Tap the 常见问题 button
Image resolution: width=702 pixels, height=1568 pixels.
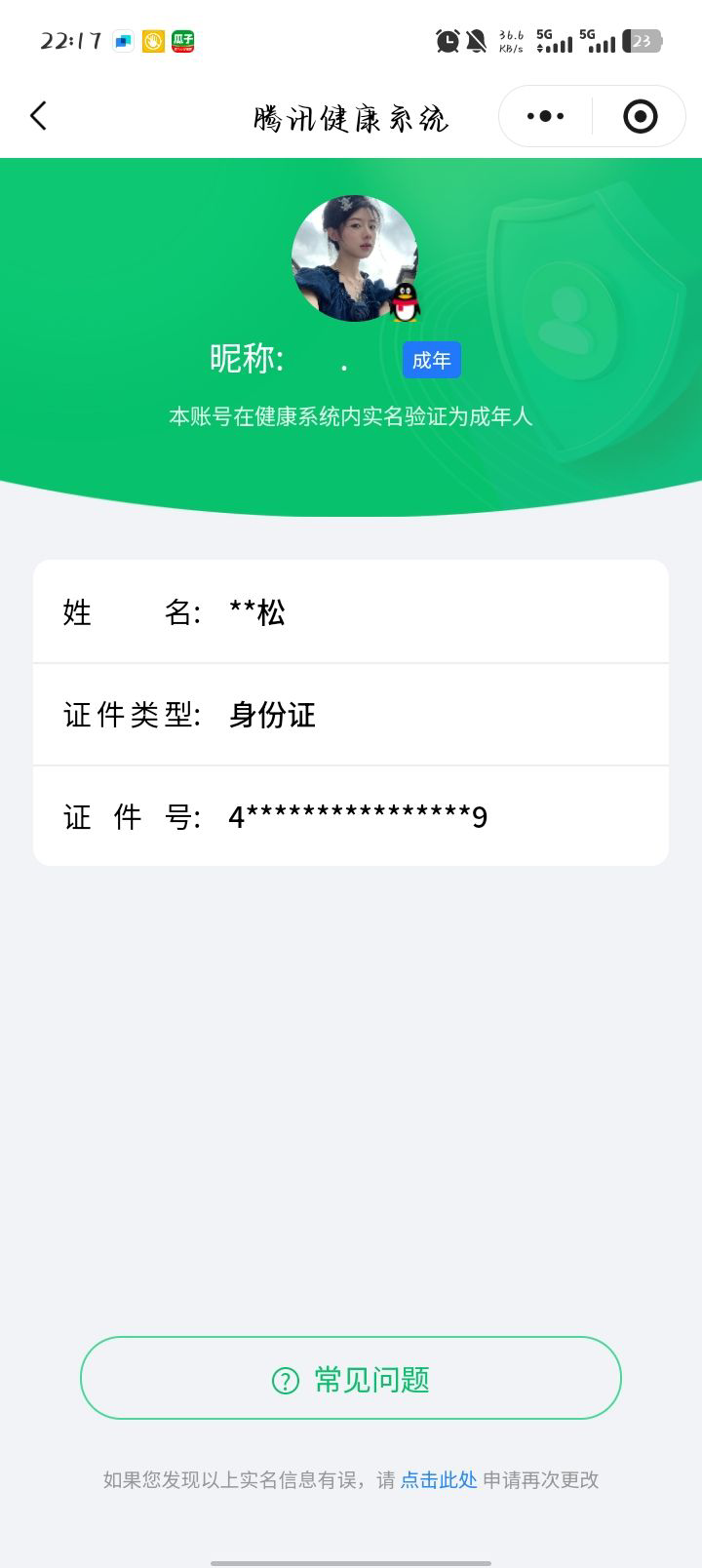pos(351,1378)
